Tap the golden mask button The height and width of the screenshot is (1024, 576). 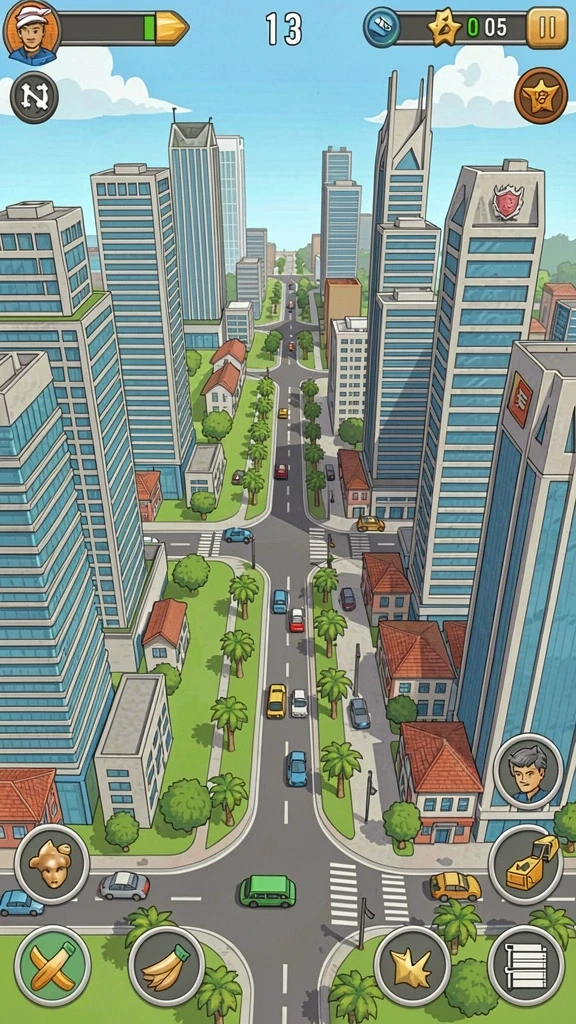[x=52, y=865]
